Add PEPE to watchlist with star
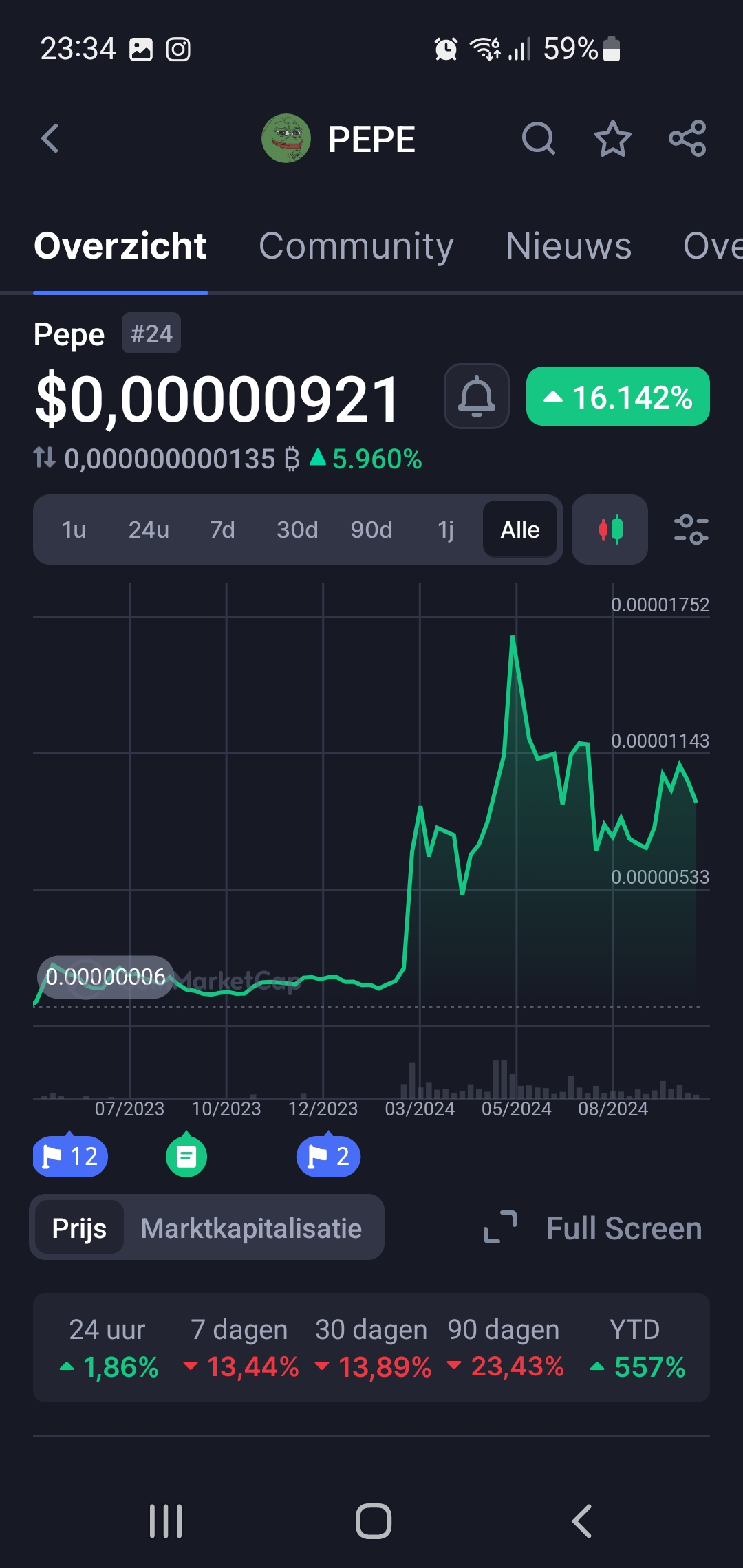Image resolution: width=743 pixels, height=1568 pixels. (612, 138)
